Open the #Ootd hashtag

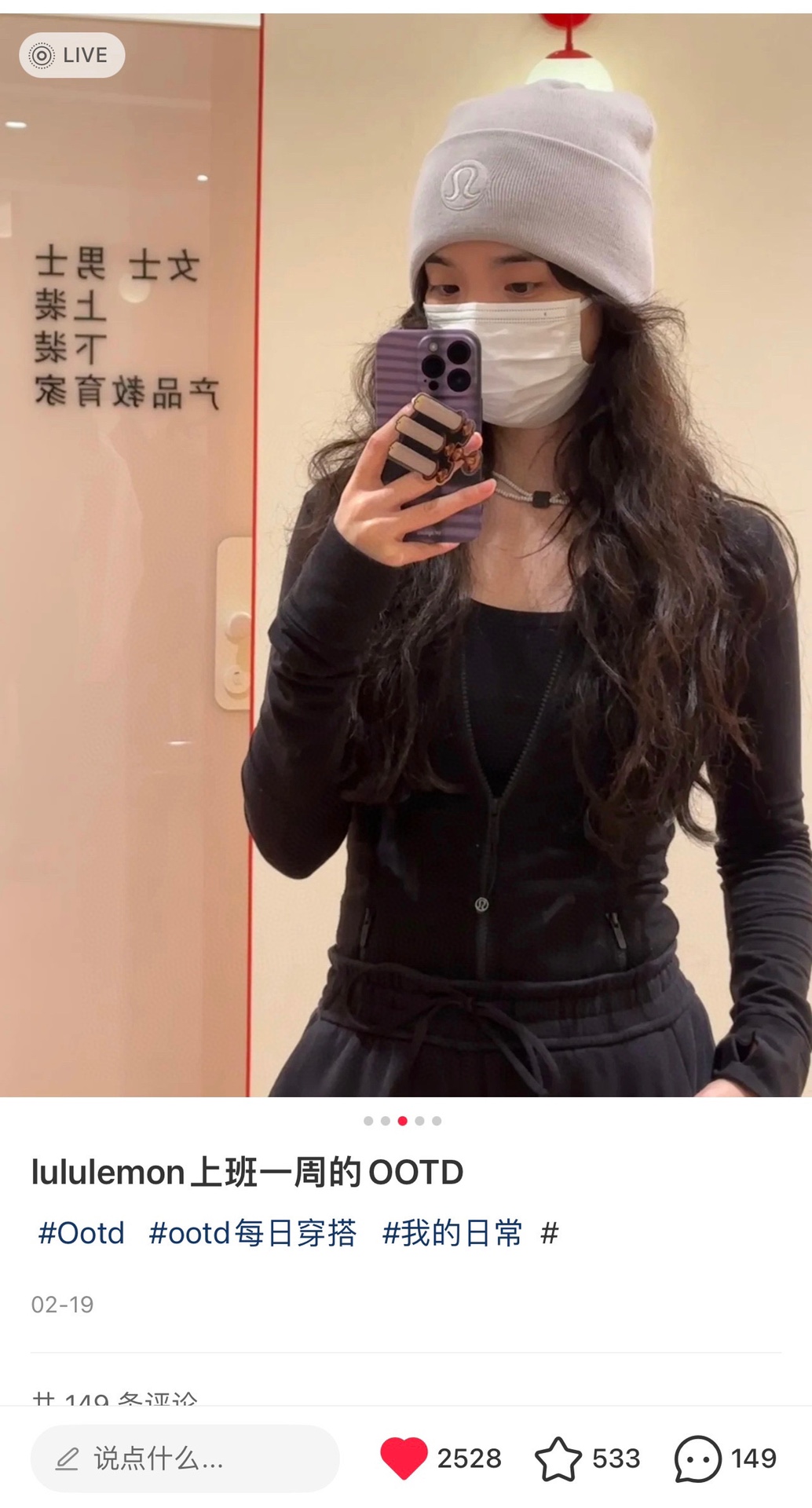82,1233
